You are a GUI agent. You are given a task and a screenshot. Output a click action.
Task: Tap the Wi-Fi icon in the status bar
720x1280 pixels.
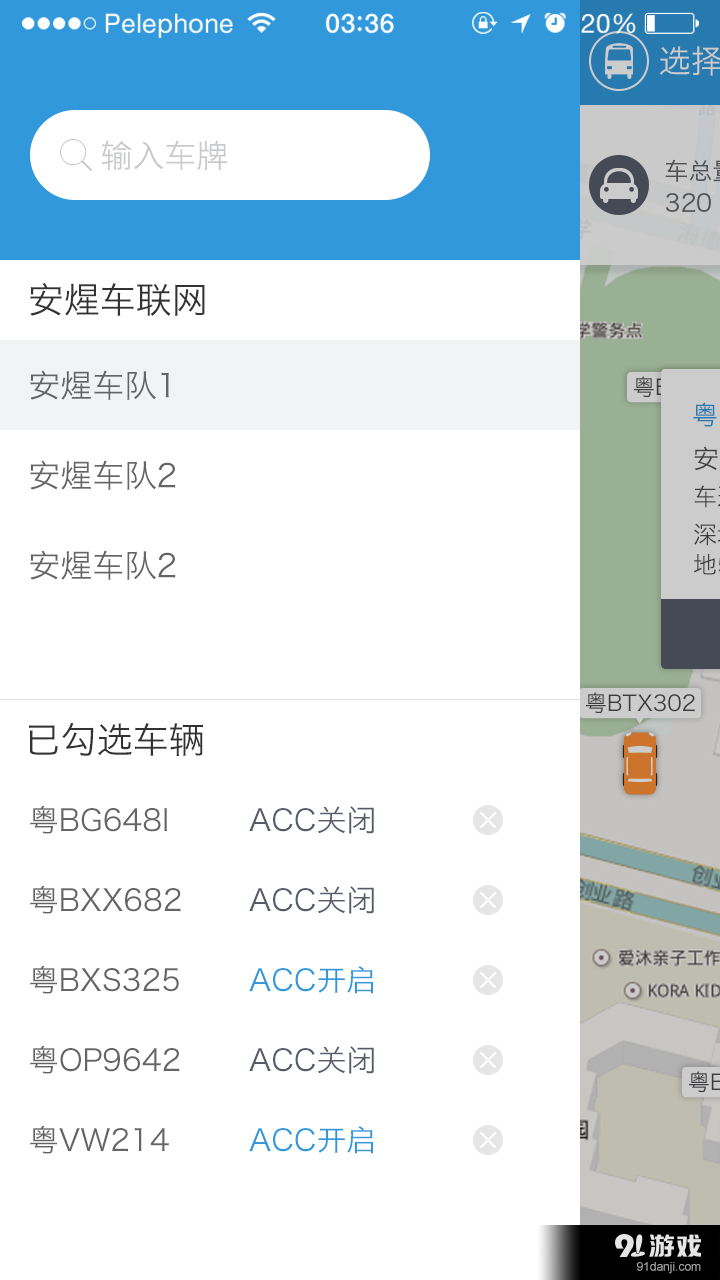click(263, 22)
